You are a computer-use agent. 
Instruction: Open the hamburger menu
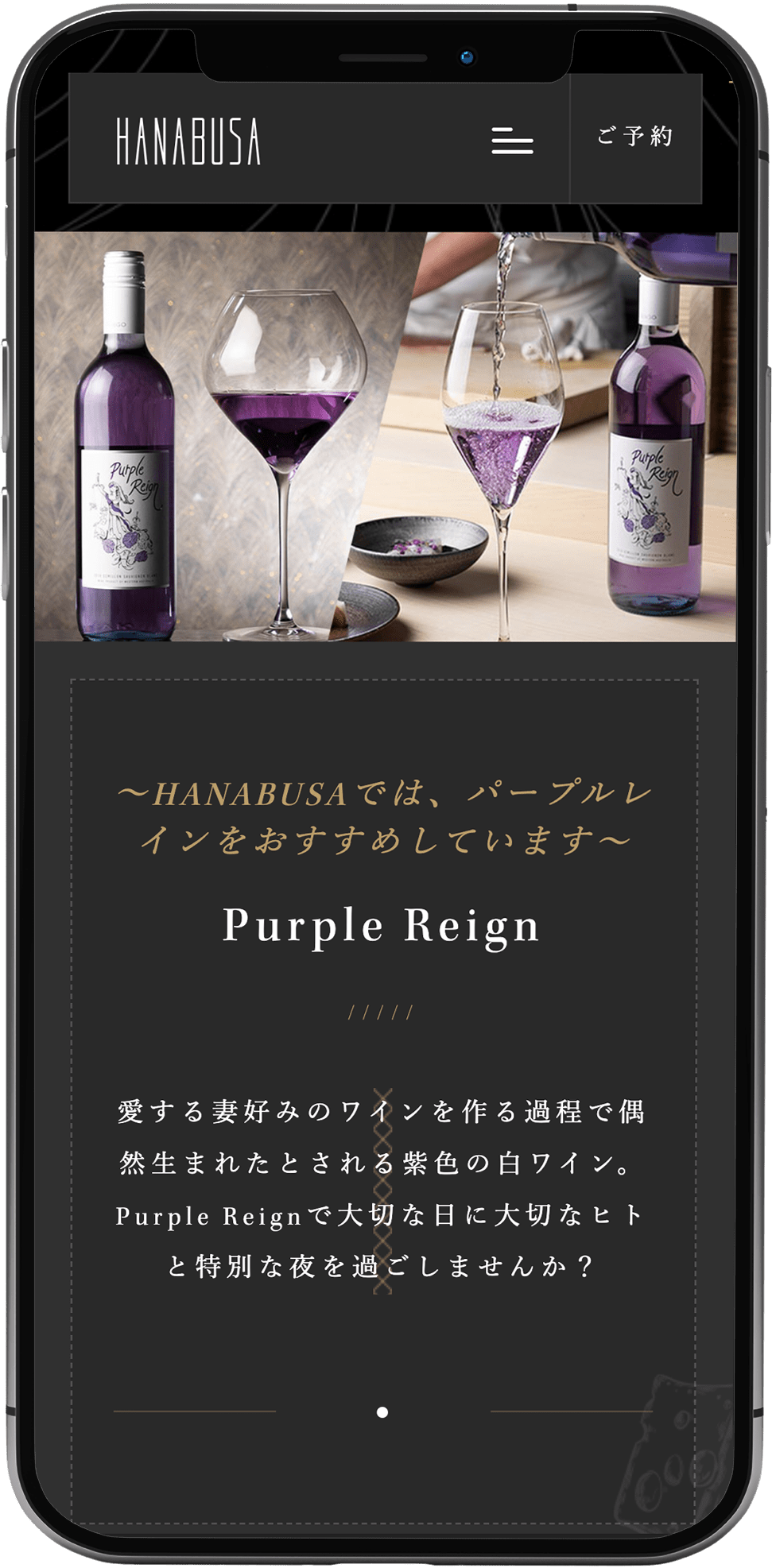[x=512, y=141]
